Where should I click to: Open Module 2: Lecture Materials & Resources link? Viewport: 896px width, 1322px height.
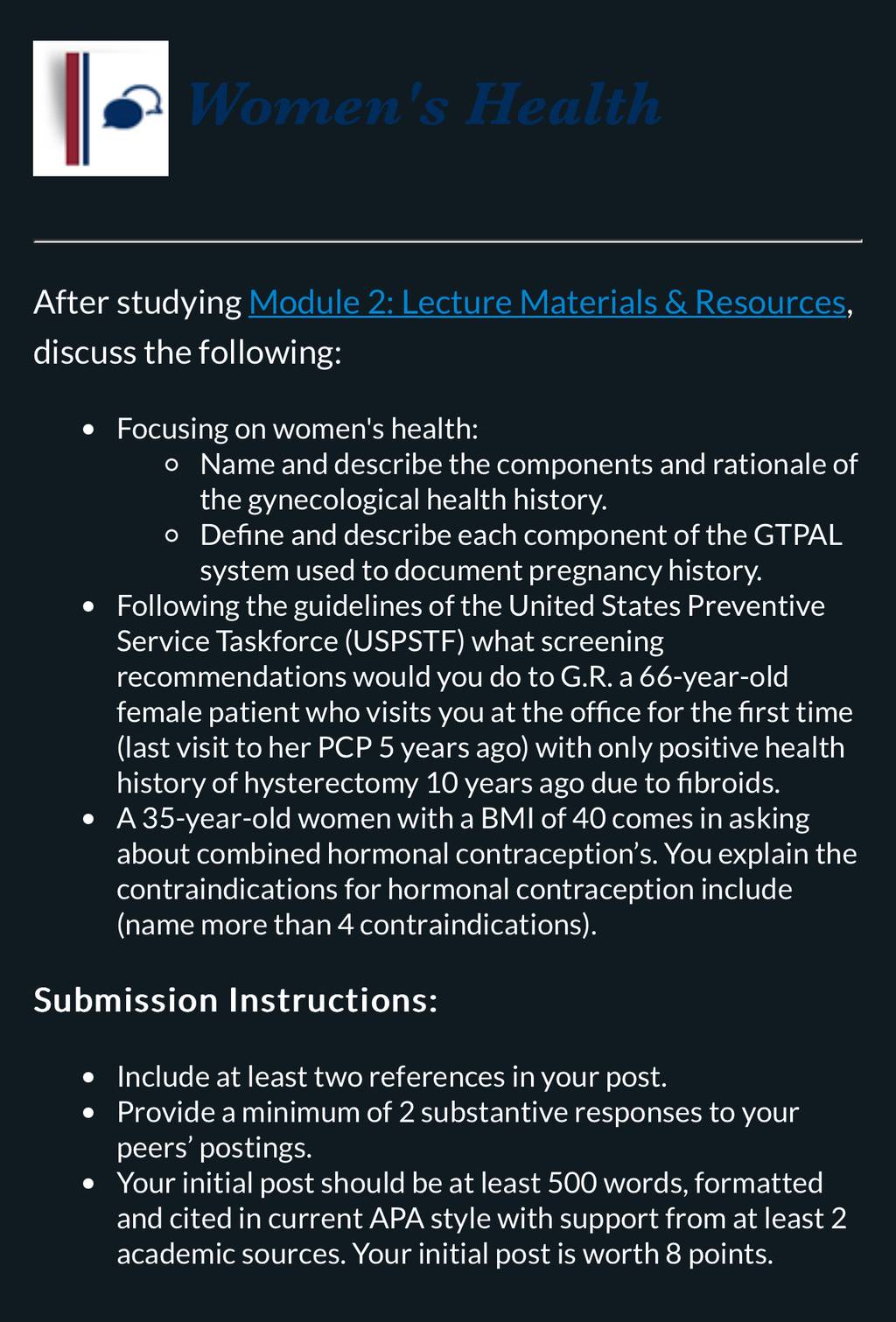[x=547, y=302]
